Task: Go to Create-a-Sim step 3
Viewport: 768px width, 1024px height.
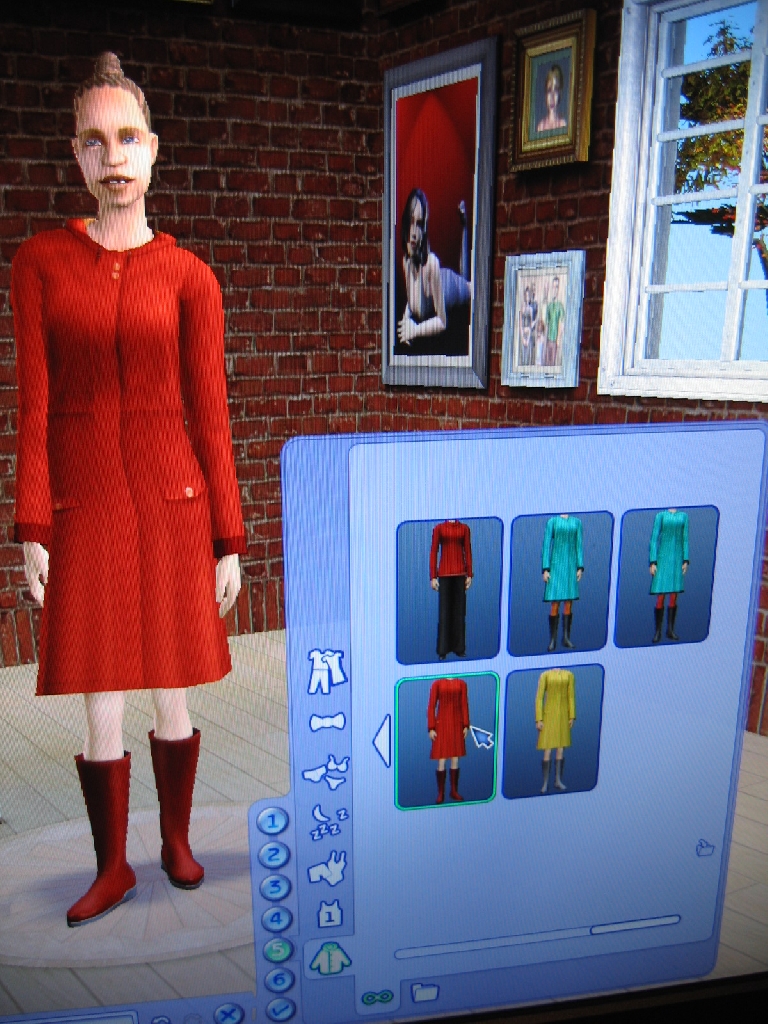Action: [x=275, y=887]
